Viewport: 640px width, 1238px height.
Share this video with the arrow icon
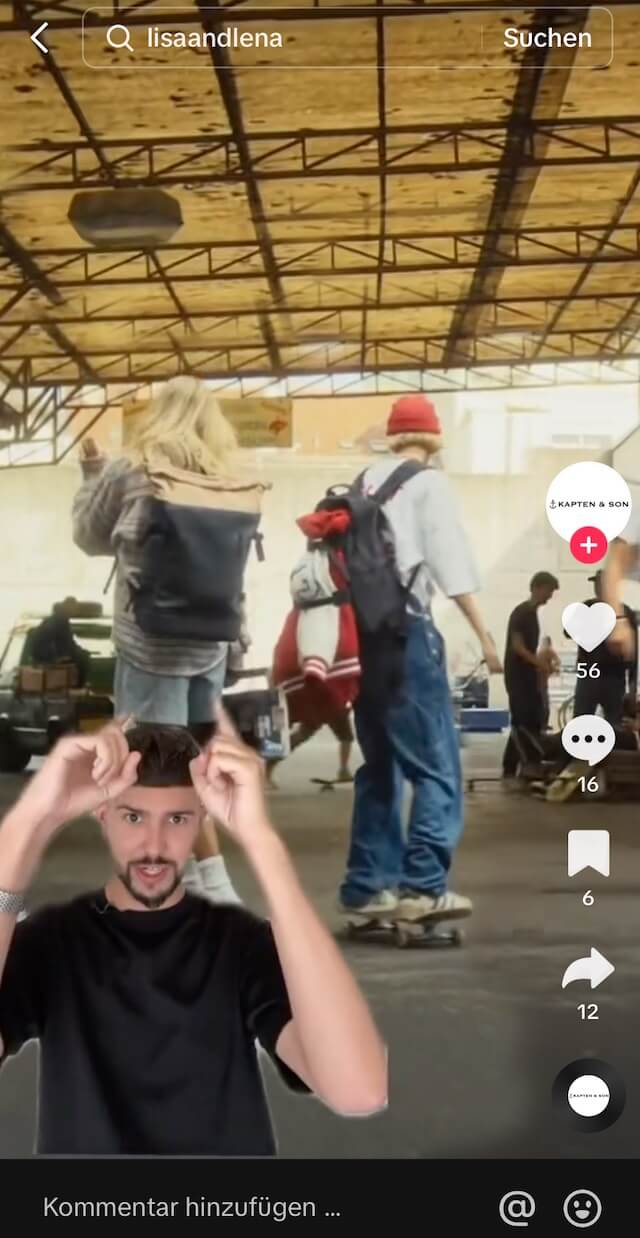tap(588, 968)
